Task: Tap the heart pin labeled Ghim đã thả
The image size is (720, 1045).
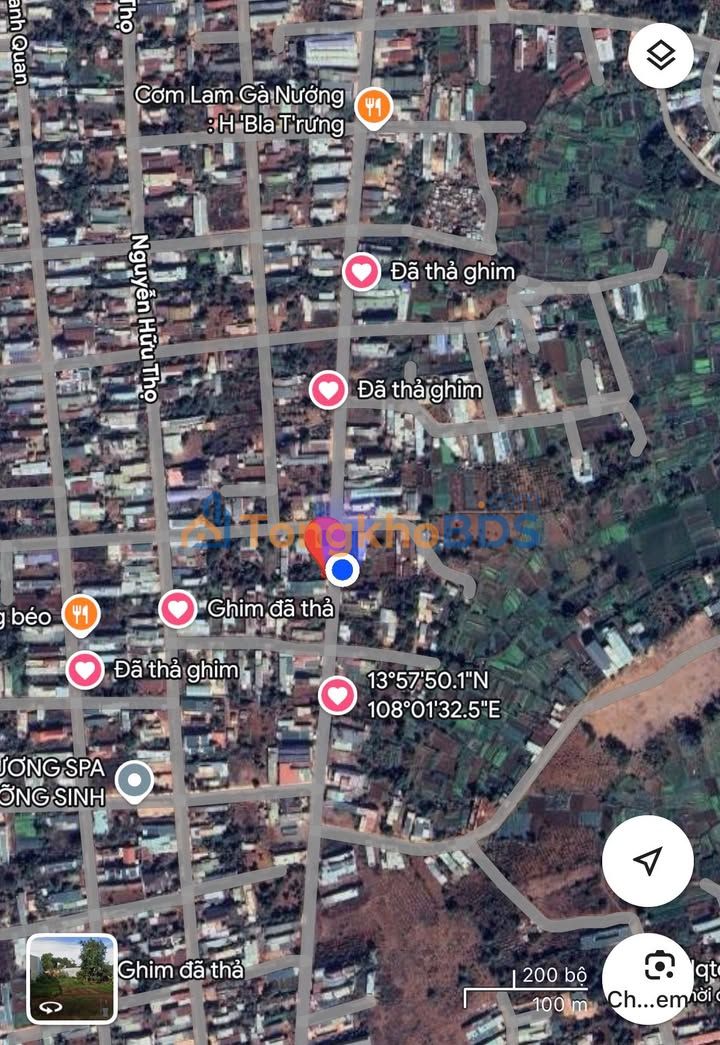Action: click(178, 608)
